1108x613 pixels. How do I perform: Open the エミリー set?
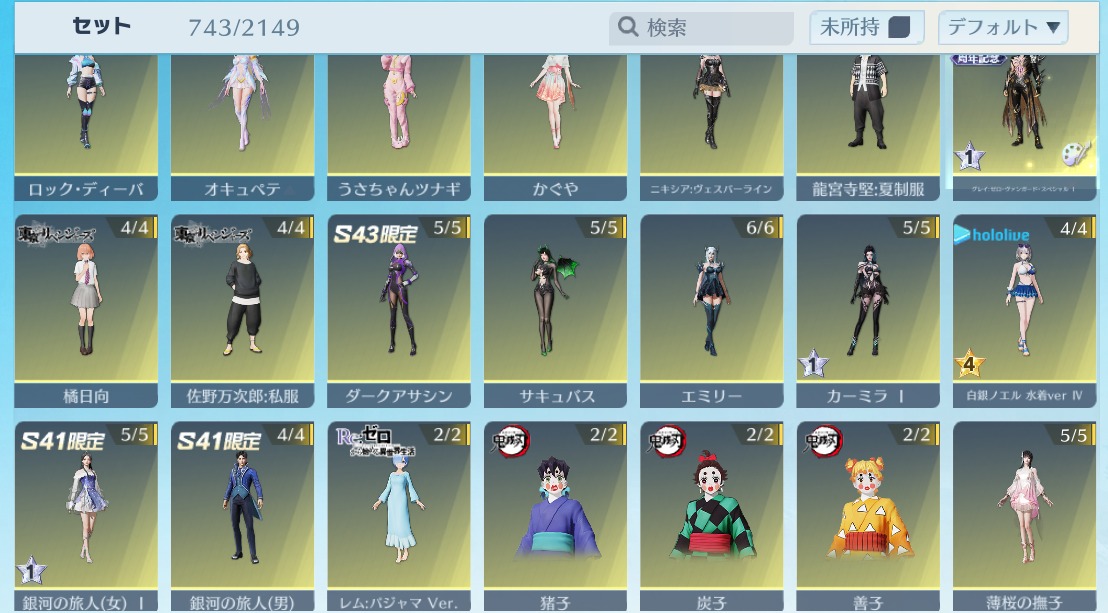(711, 310)
